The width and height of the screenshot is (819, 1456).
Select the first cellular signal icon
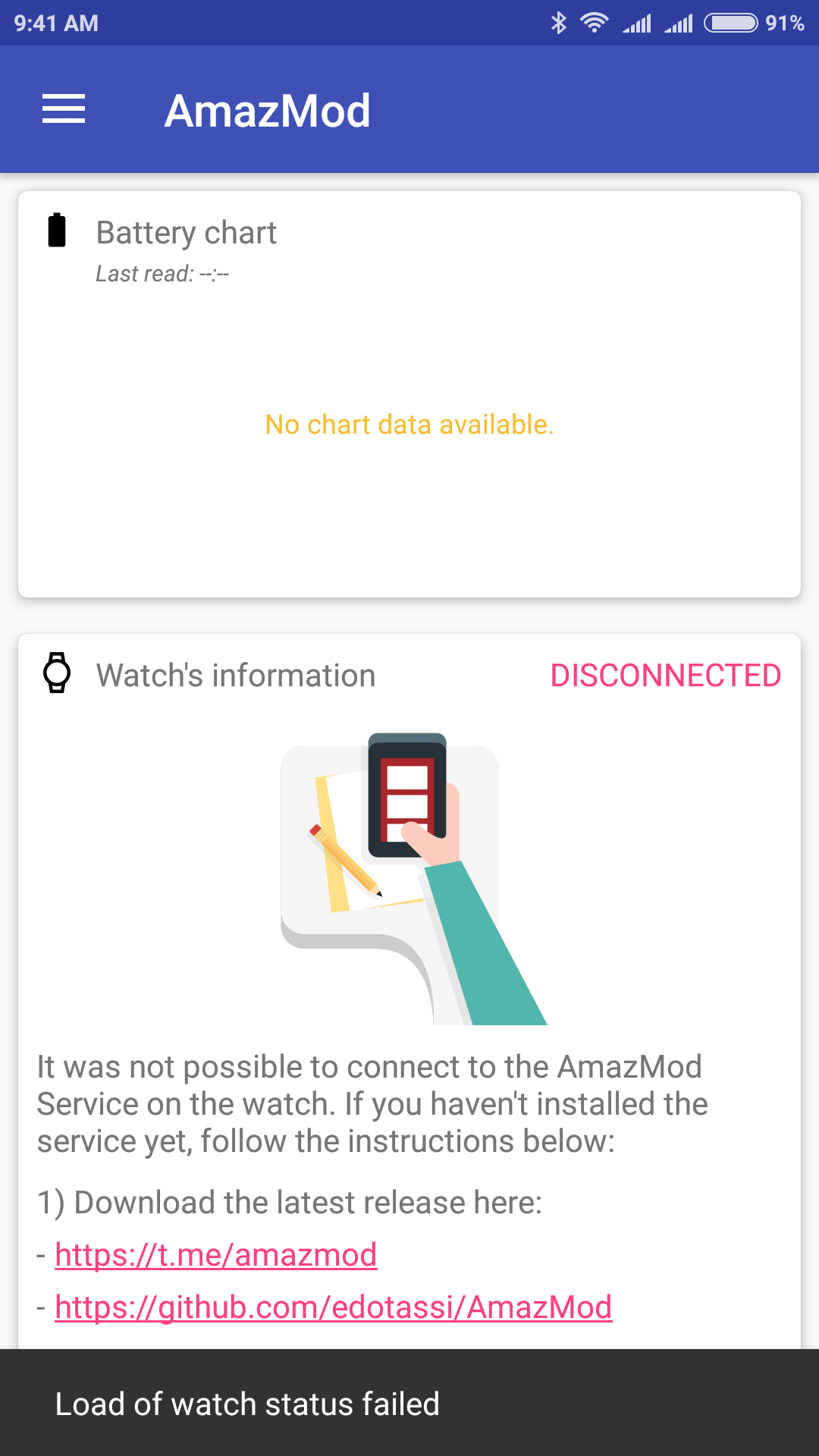click(639, 24)
